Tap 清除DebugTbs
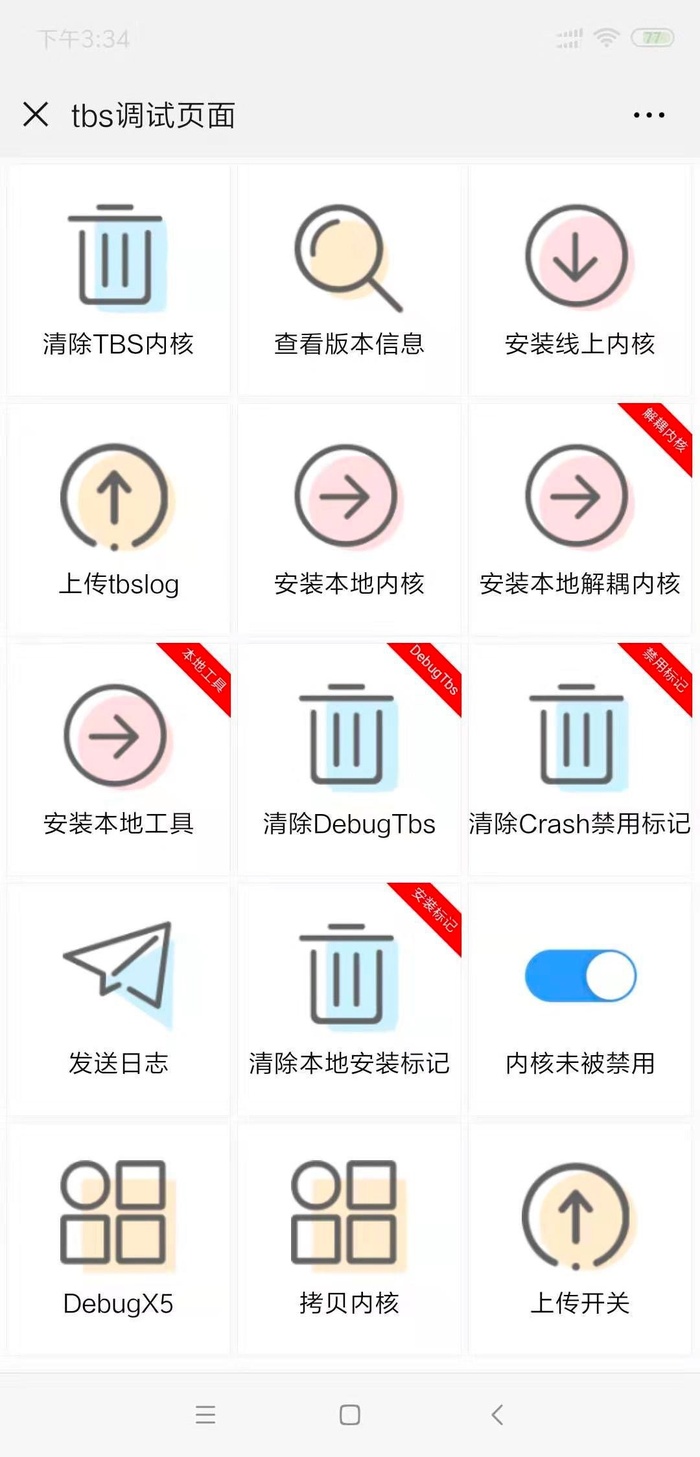 coord(349,760)
